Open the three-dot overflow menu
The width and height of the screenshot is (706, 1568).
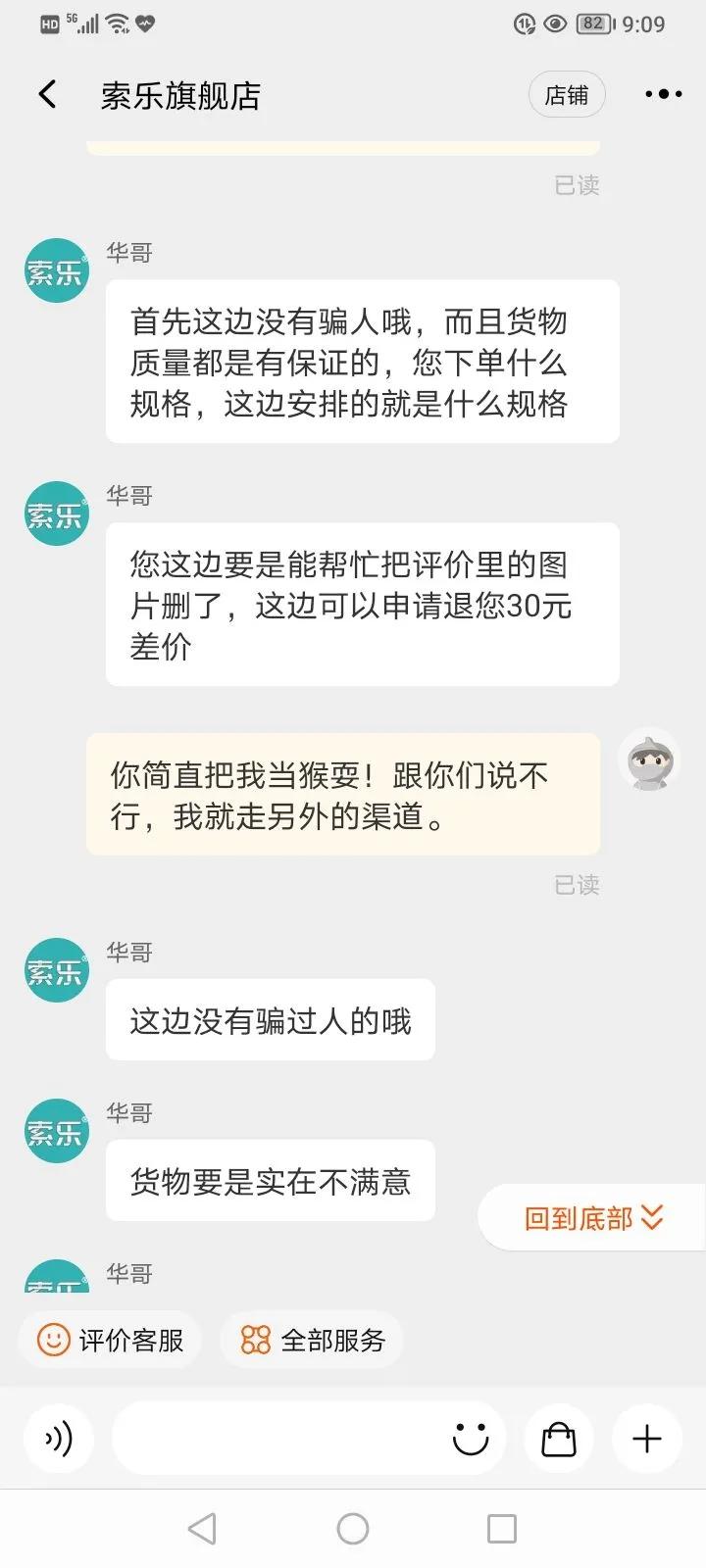tap(663, 94)
